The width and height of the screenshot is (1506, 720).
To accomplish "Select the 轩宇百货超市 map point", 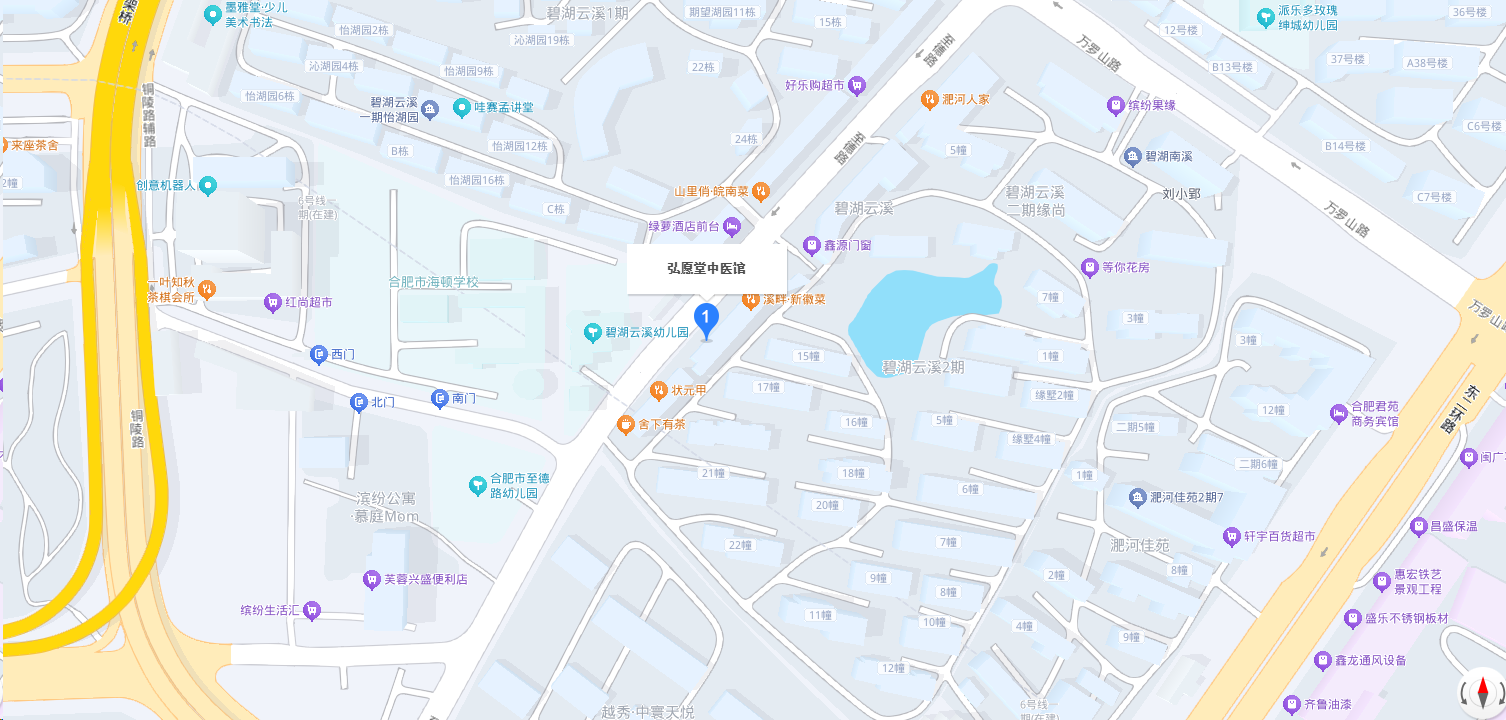I will coord(1231,536).
